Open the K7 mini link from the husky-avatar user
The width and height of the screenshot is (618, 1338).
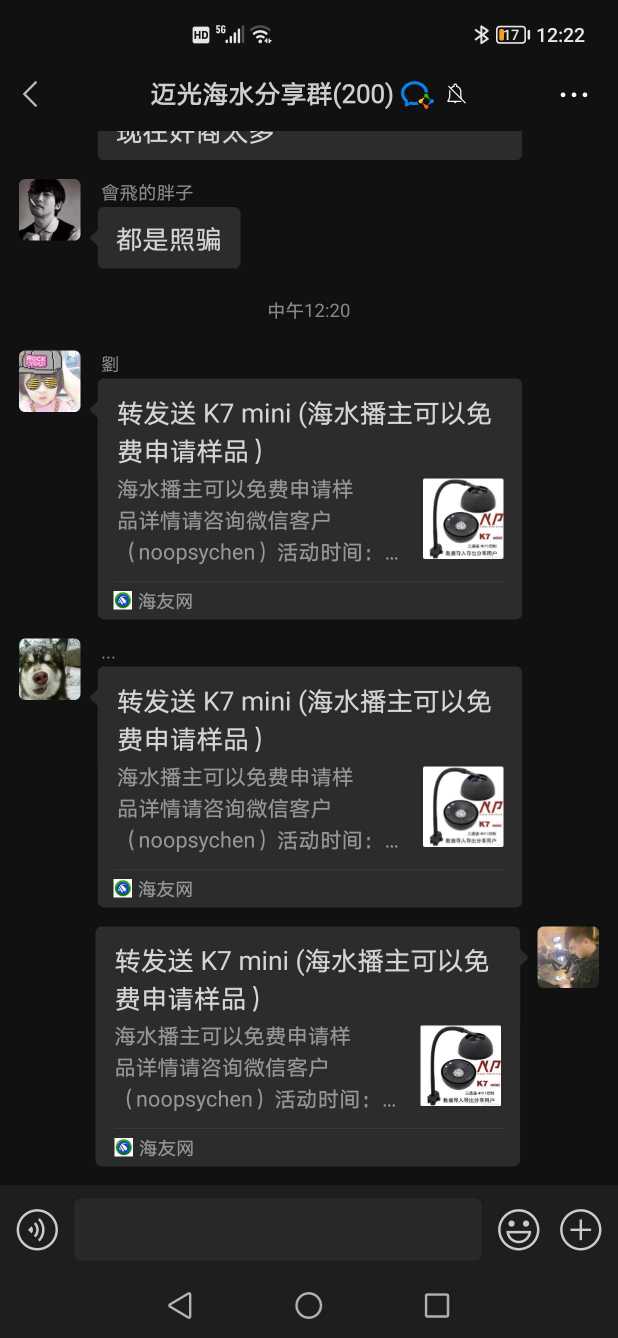tap(309, 786)
